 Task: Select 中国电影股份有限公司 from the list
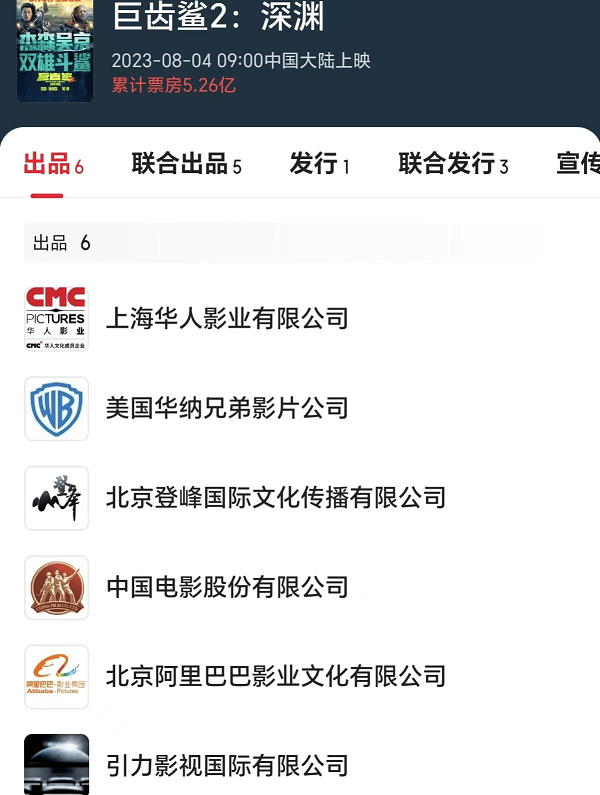[x=227, y=587]
